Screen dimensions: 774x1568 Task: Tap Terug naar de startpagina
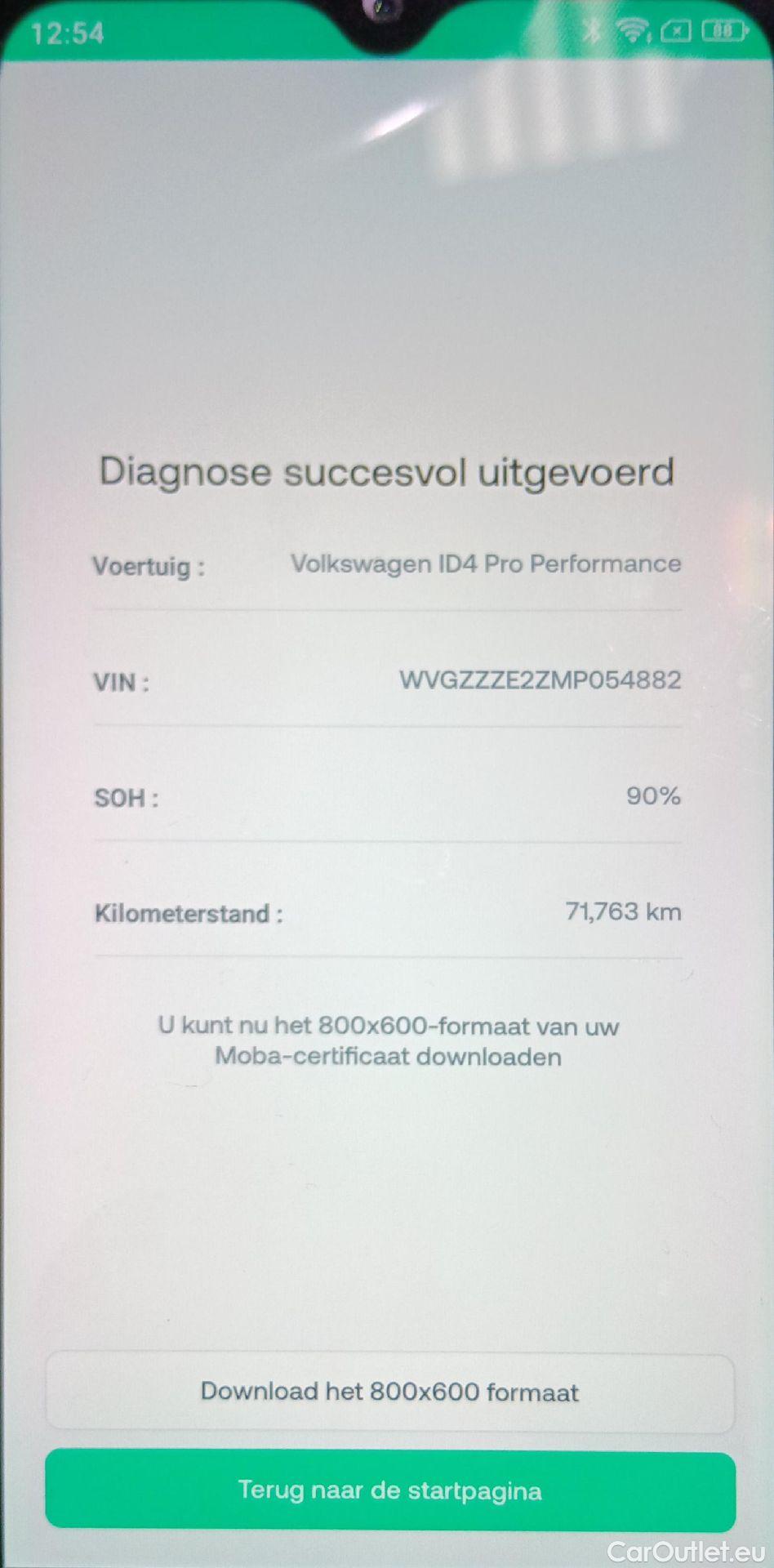[389, 1490]
